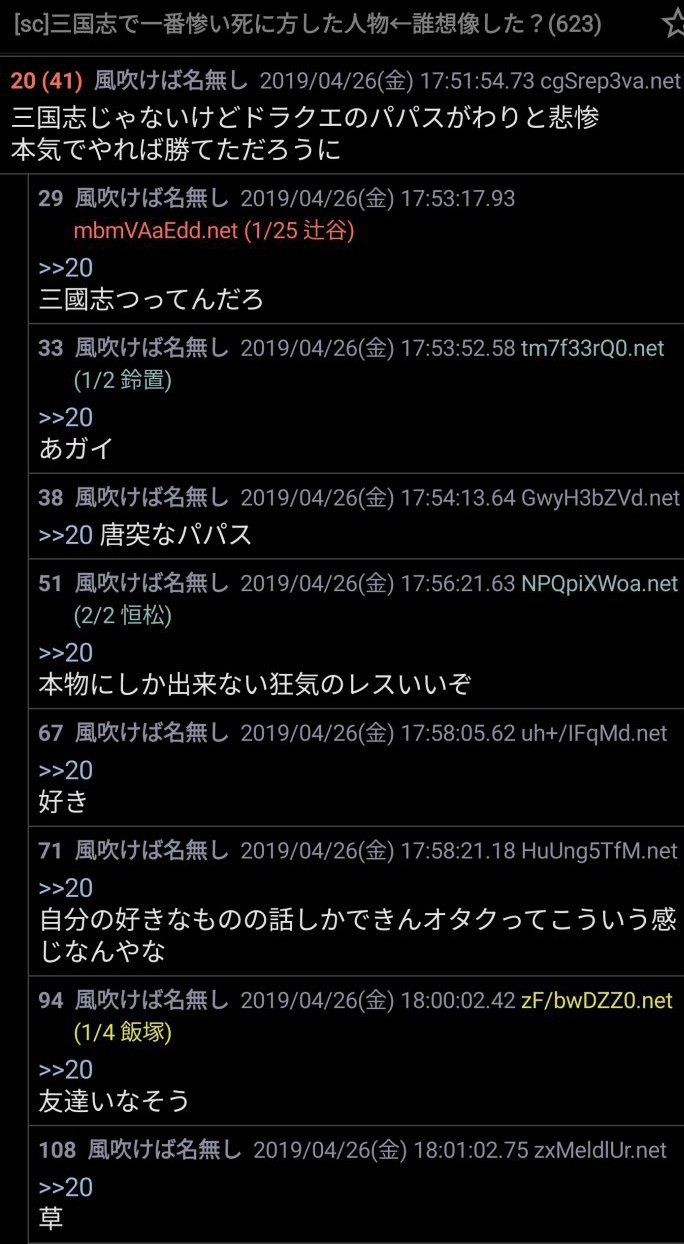The image size is (684, 1244).
Task: Tap the >>20 anchor in post 67
Action: (65, 770)
